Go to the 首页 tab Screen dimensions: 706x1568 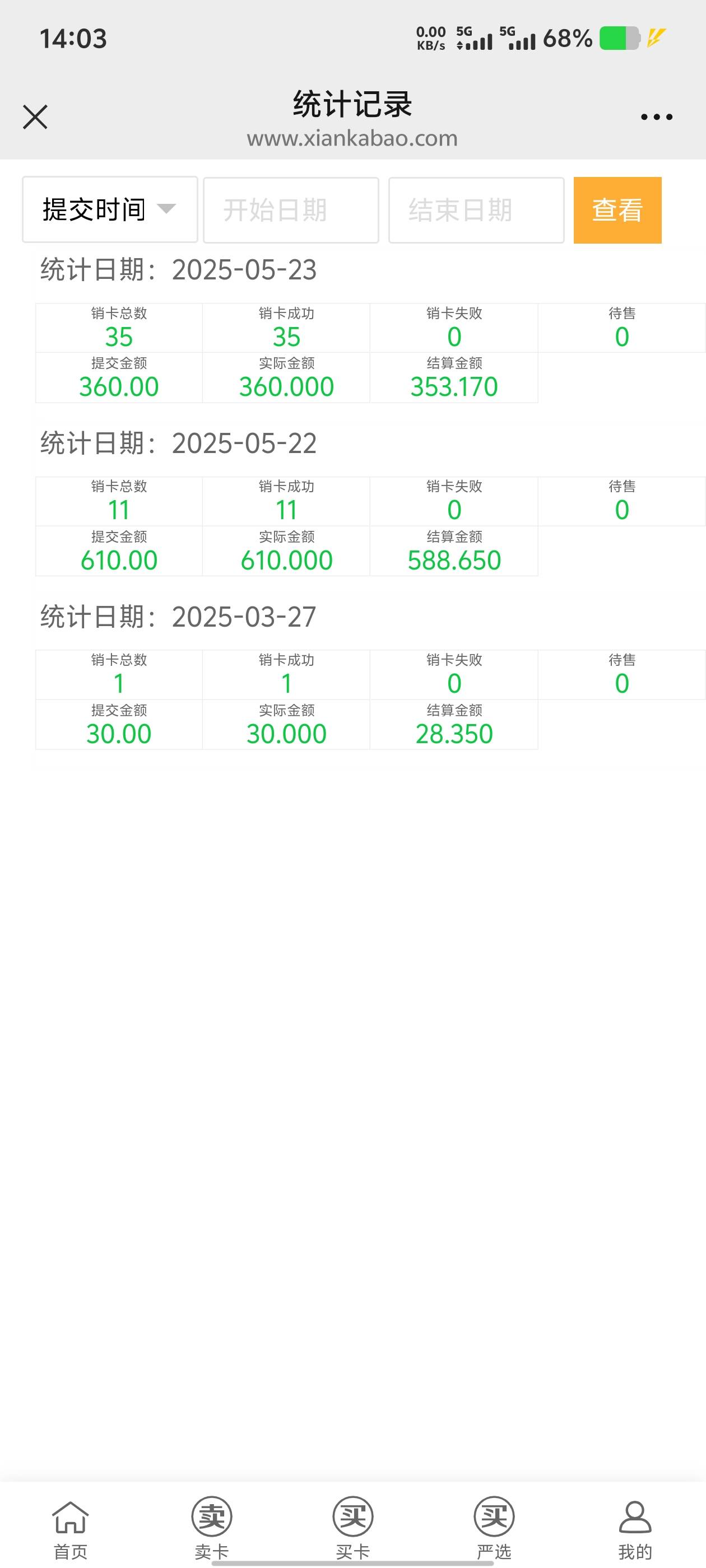pos(71,1530)
